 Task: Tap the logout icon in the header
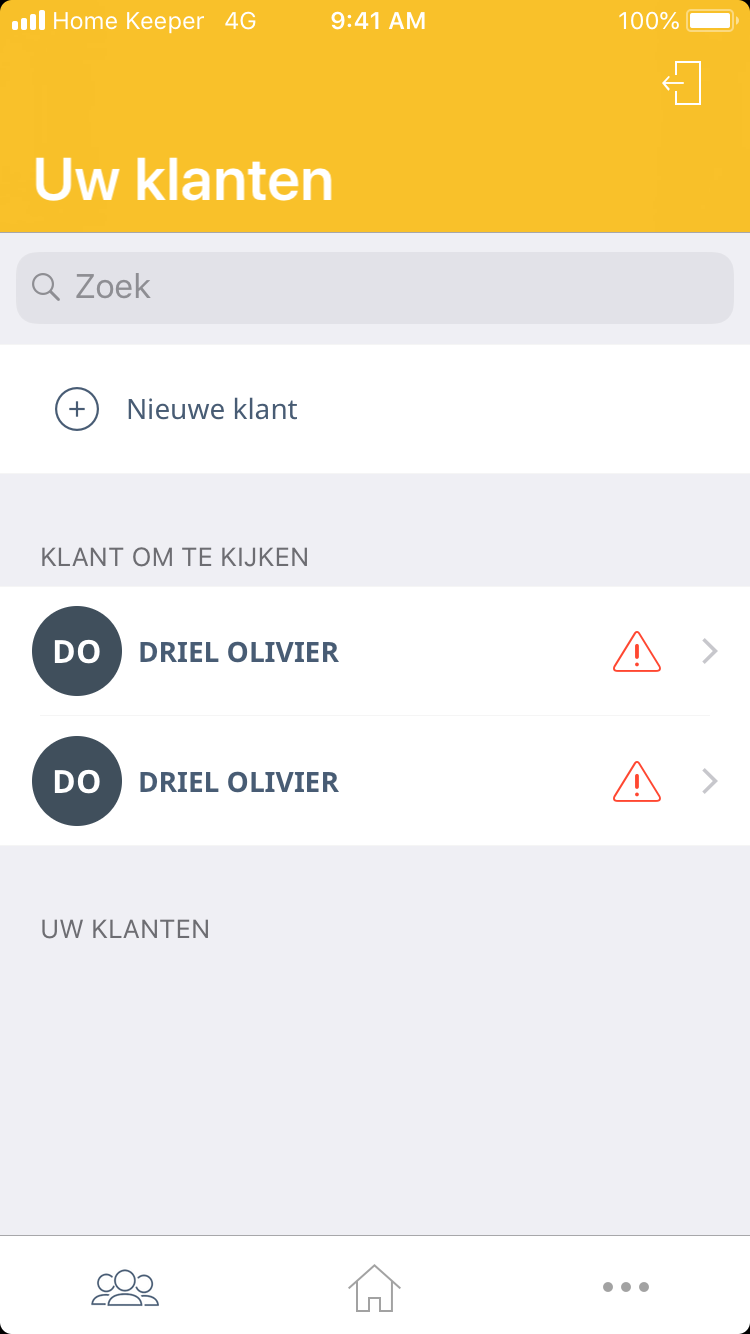tap(683, 83)
